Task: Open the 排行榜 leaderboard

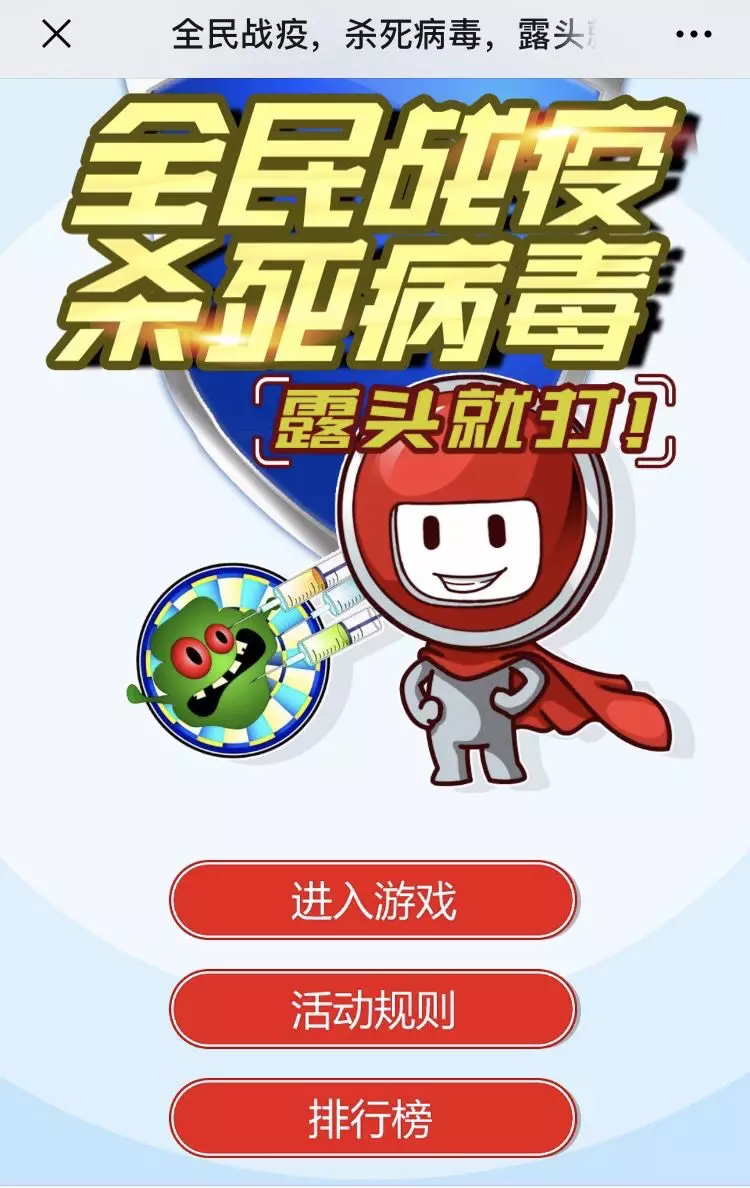Action: click(373, 1119)
